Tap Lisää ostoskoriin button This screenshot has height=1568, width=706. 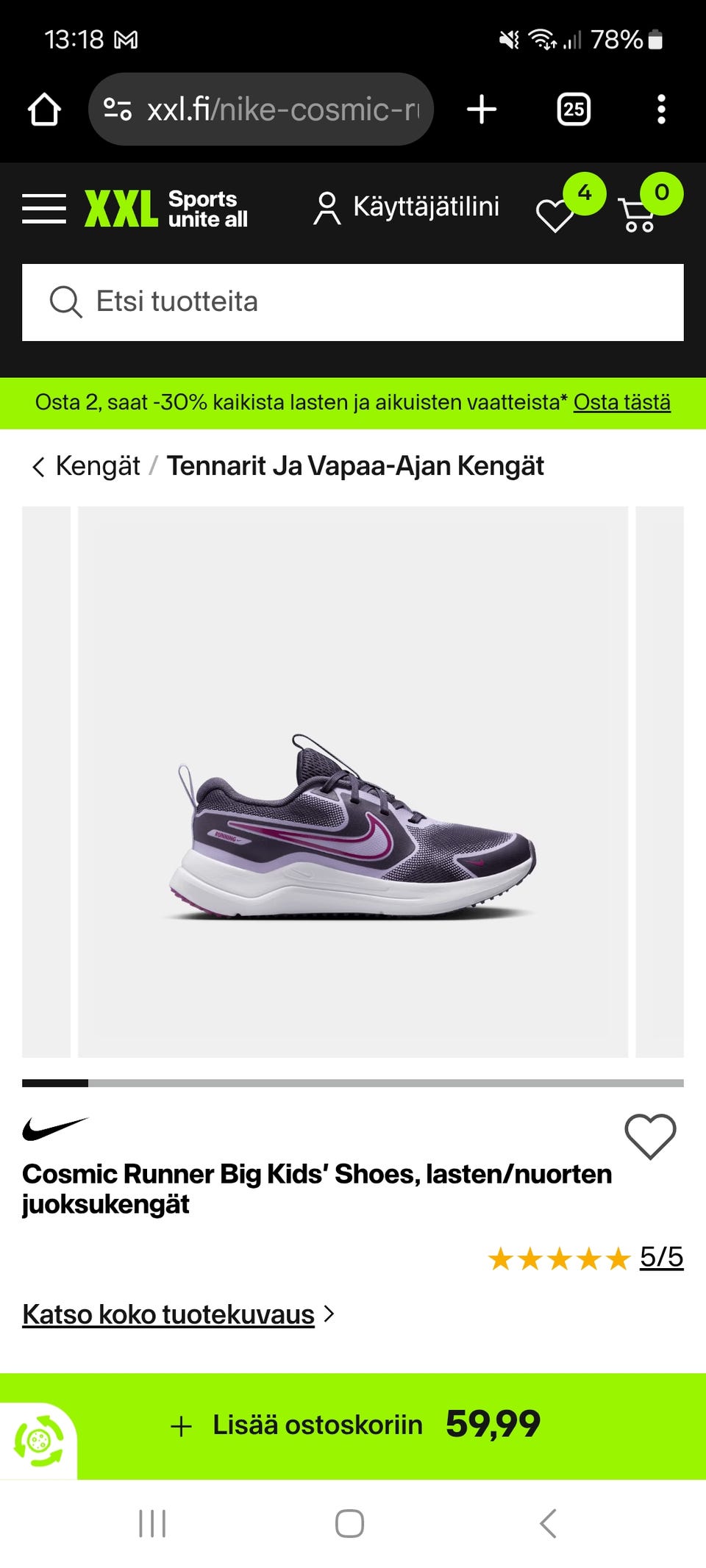(354, 1425)
